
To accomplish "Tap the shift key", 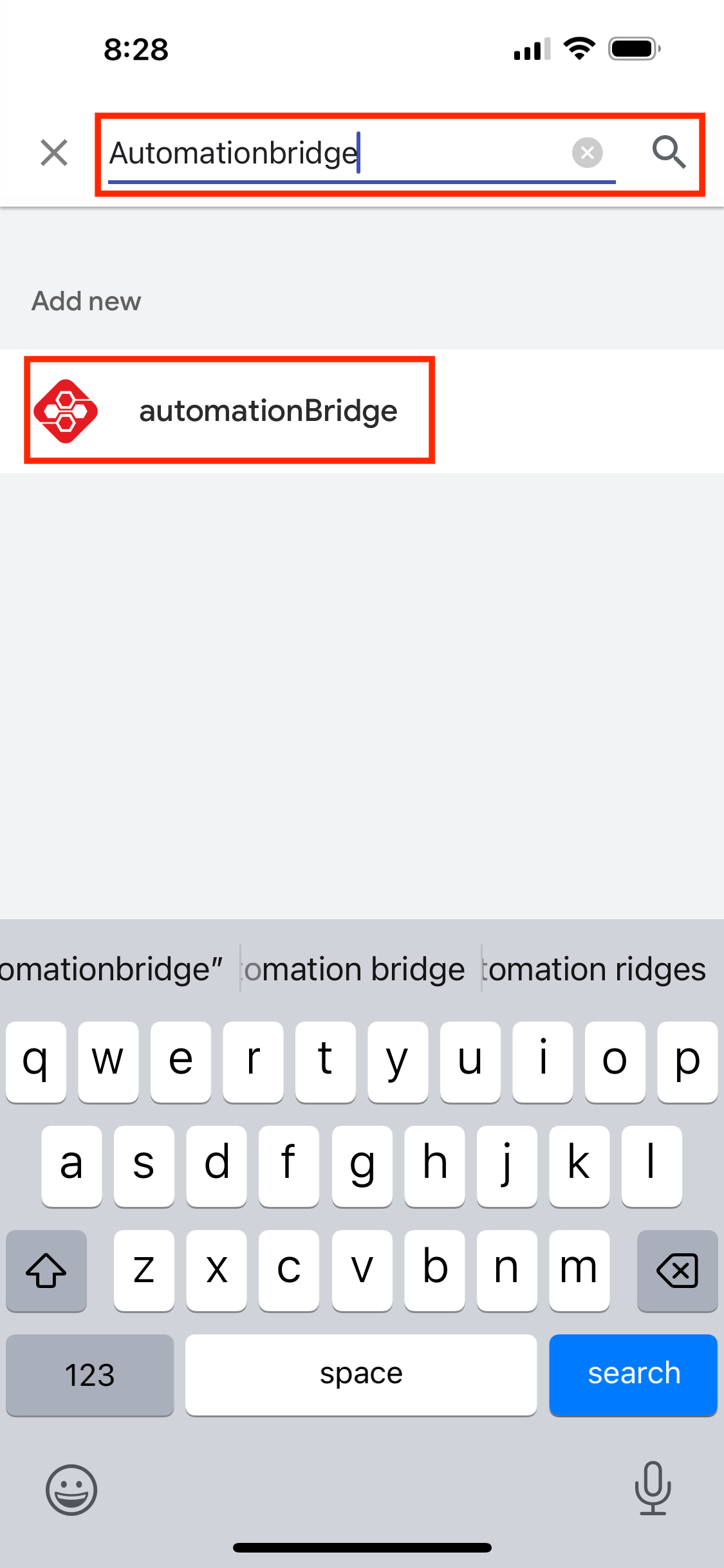I will (46, 1271).
